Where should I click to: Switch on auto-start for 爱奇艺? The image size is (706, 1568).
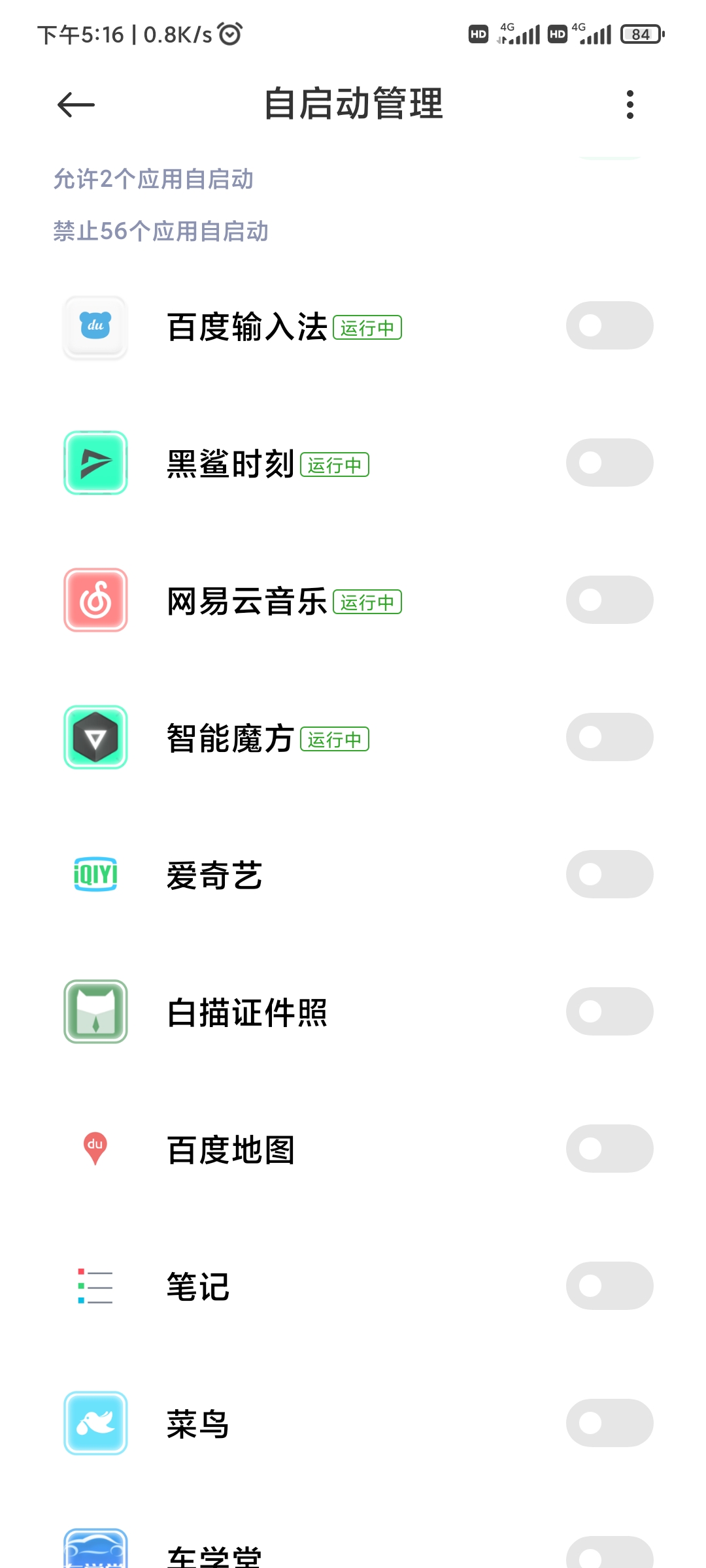pos(609,874)
